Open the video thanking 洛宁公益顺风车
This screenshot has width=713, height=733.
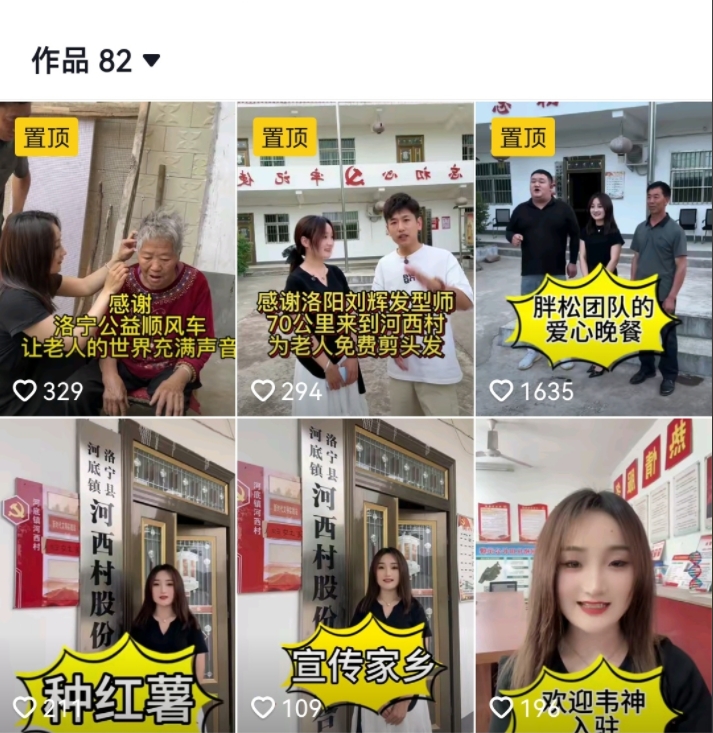[x=117, y=258]
